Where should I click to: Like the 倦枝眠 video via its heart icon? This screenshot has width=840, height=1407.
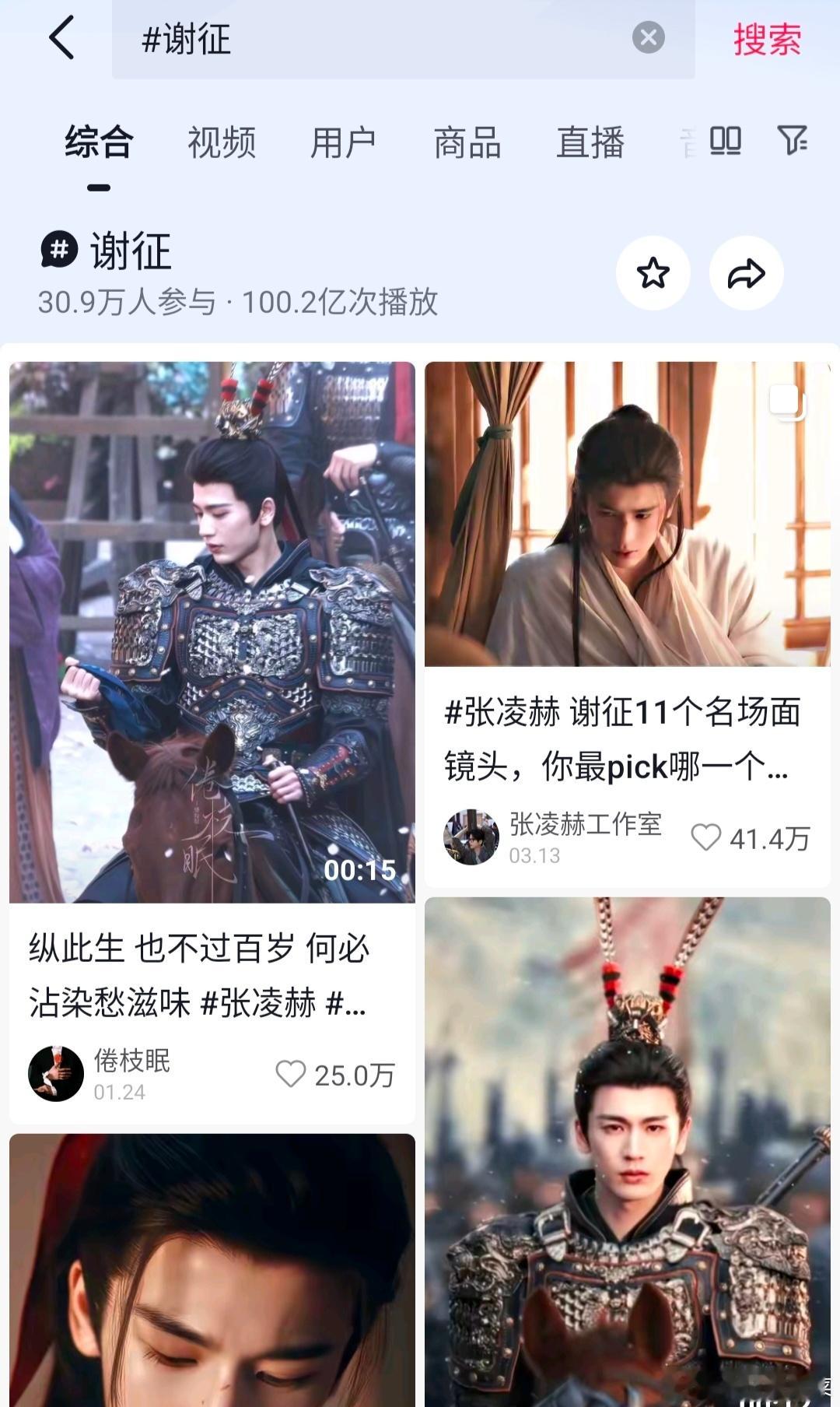point(292,1073)
